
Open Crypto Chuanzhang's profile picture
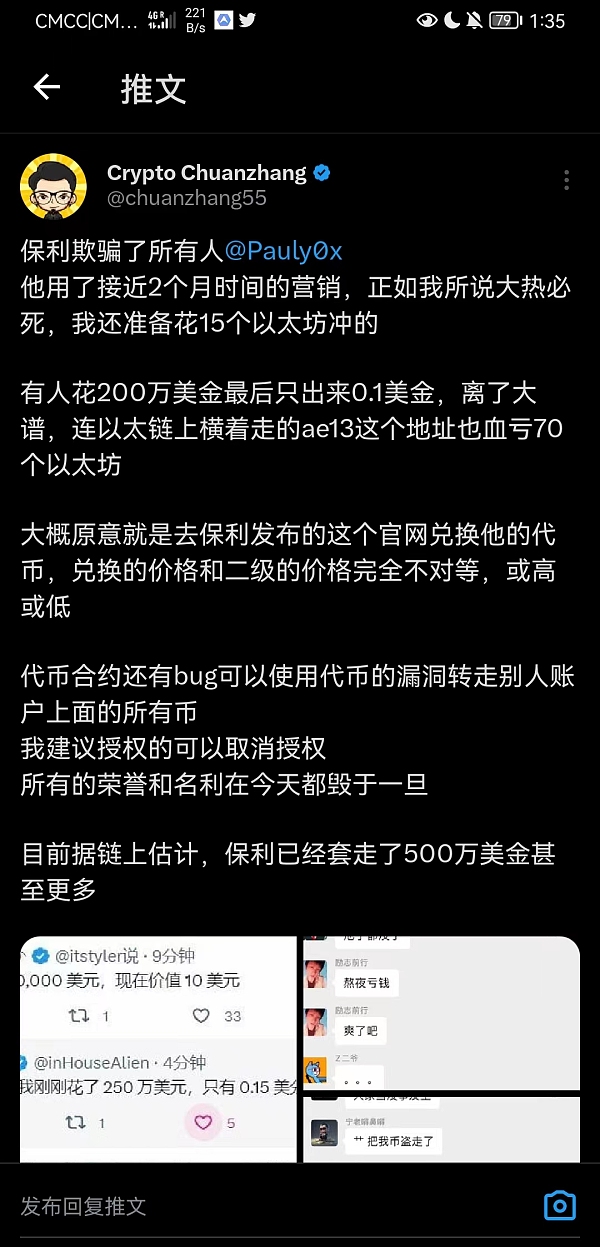53,186
